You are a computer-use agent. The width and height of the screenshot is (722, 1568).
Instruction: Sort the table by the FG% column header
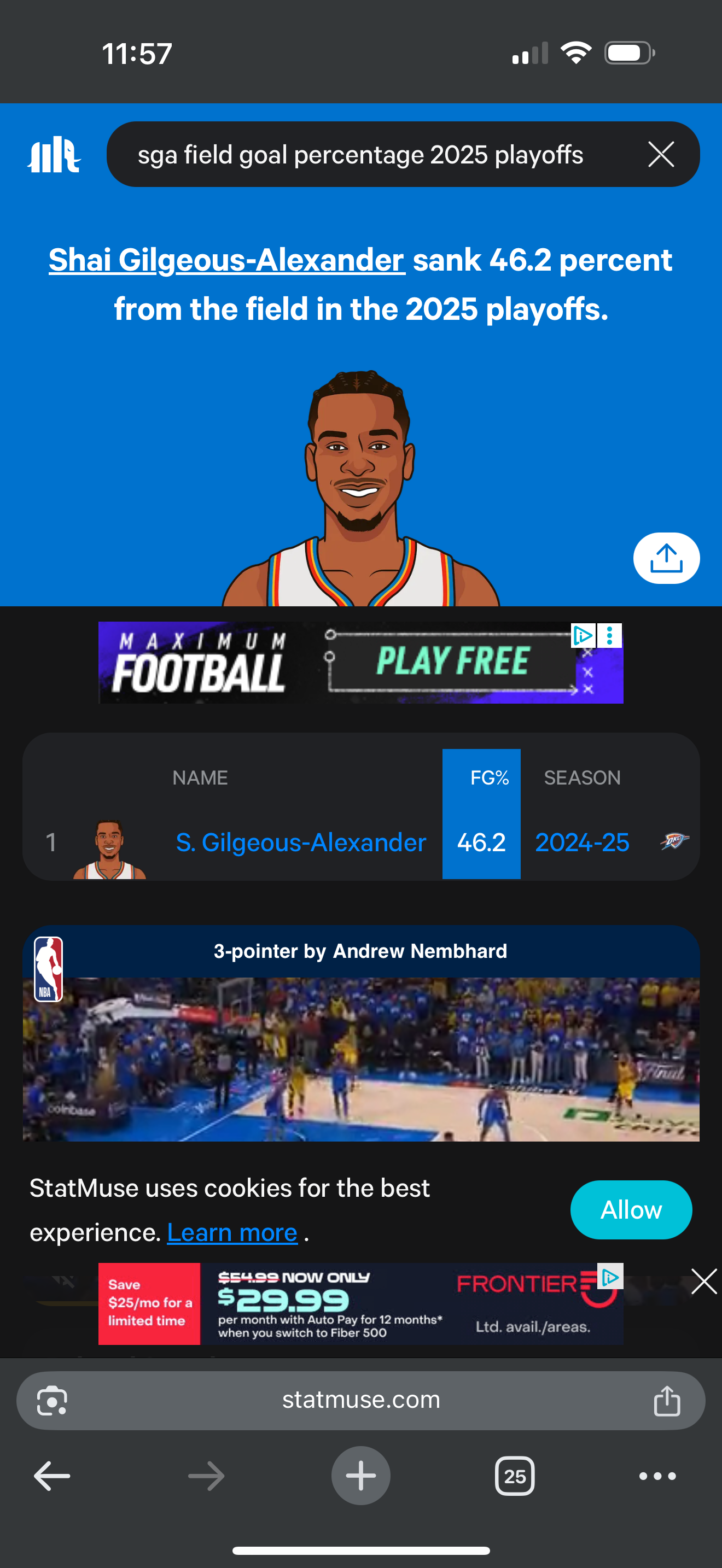tap(490, 777)
